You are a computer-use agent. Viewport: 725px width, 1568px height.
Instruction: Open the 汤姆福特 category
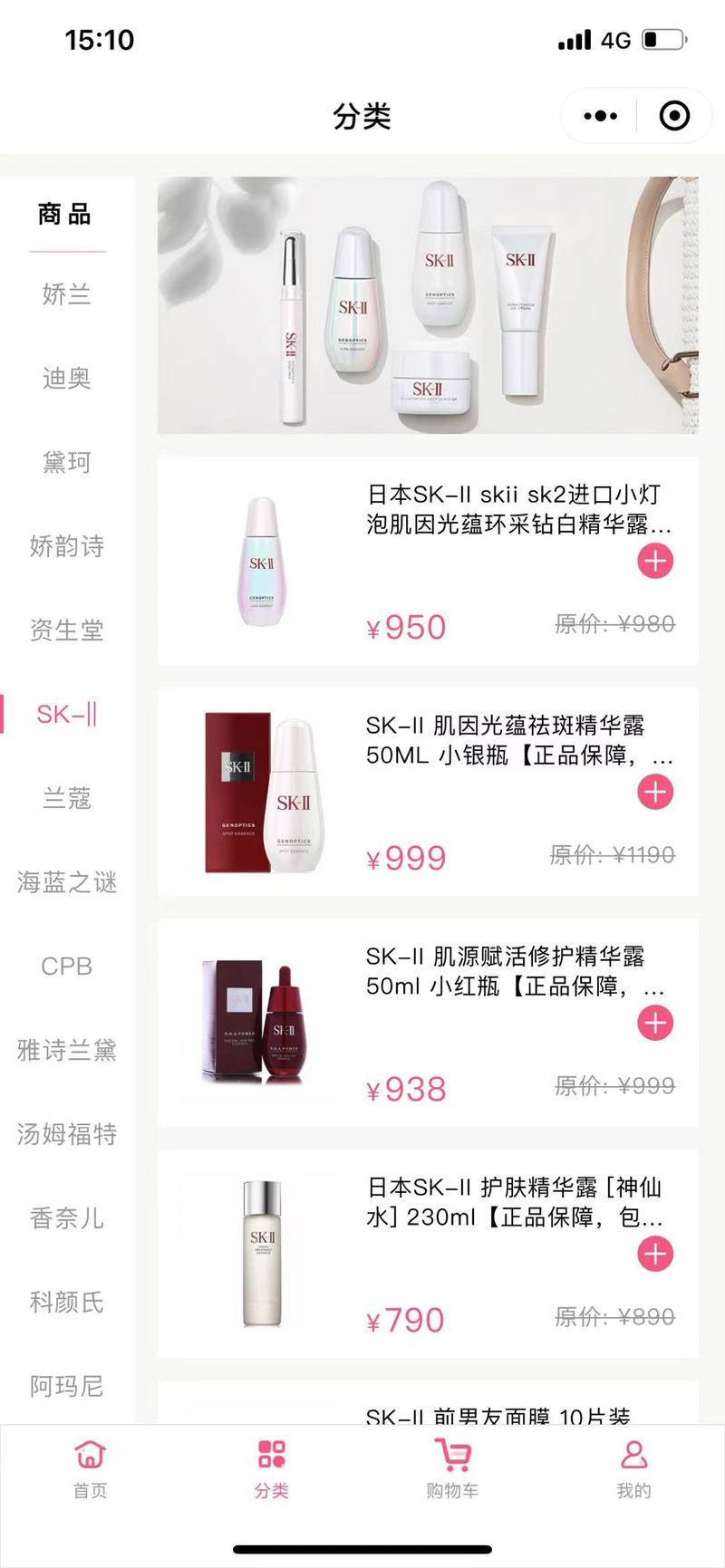click(x=66, y=1134)
